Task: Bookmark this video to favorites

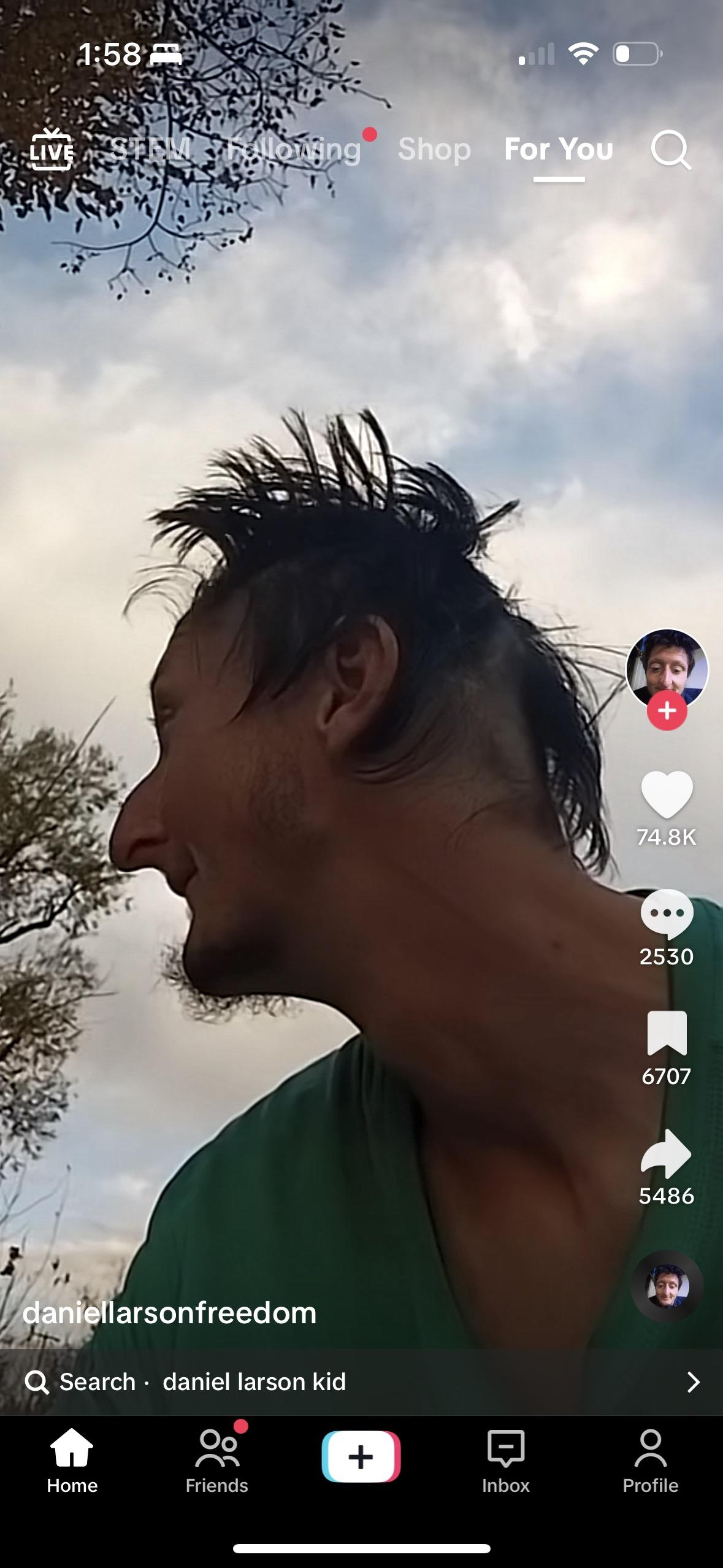Action: pos(667,1034)
